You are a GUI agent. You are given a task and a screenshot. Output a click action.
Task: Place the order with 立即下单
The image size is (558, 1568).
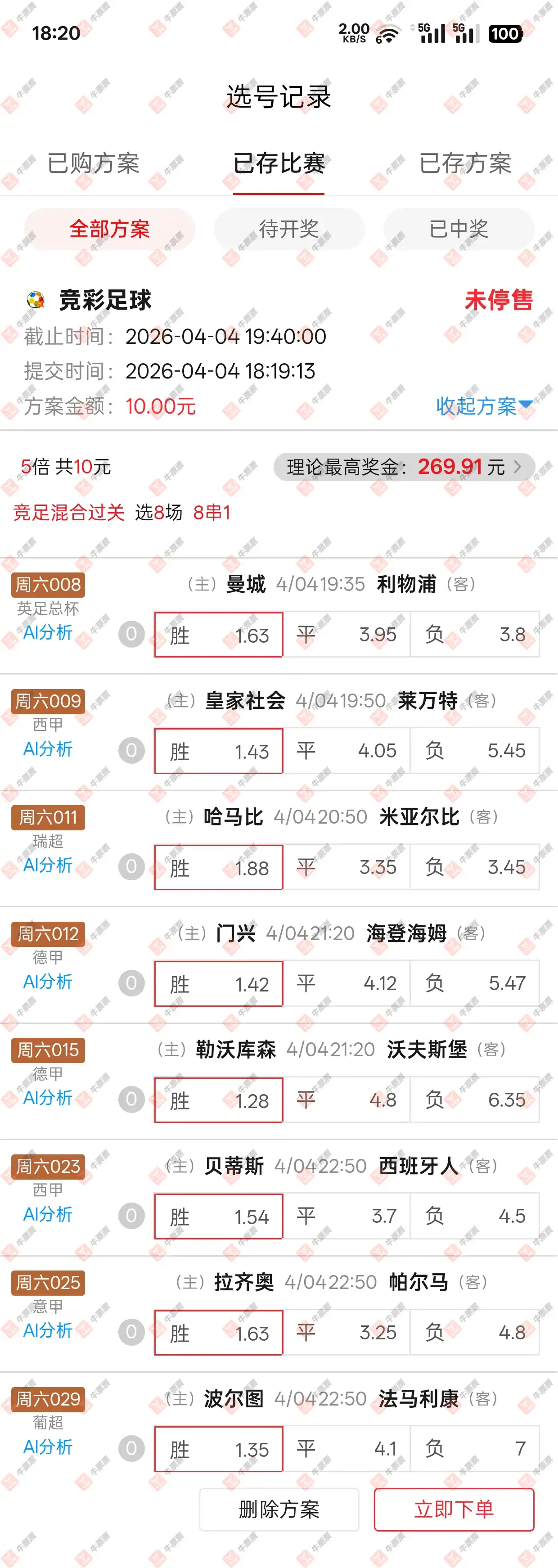454,1509
